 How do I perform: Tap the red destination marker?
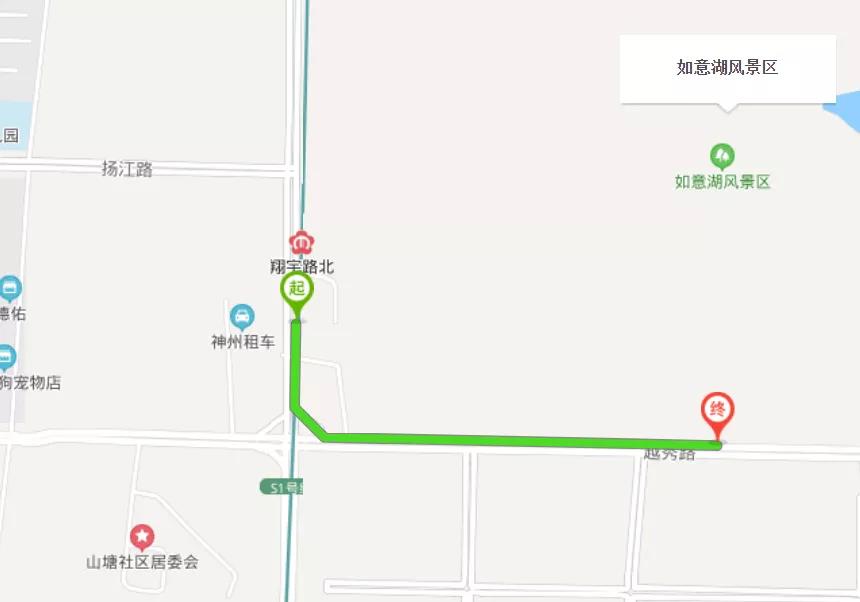click(716, 411)
